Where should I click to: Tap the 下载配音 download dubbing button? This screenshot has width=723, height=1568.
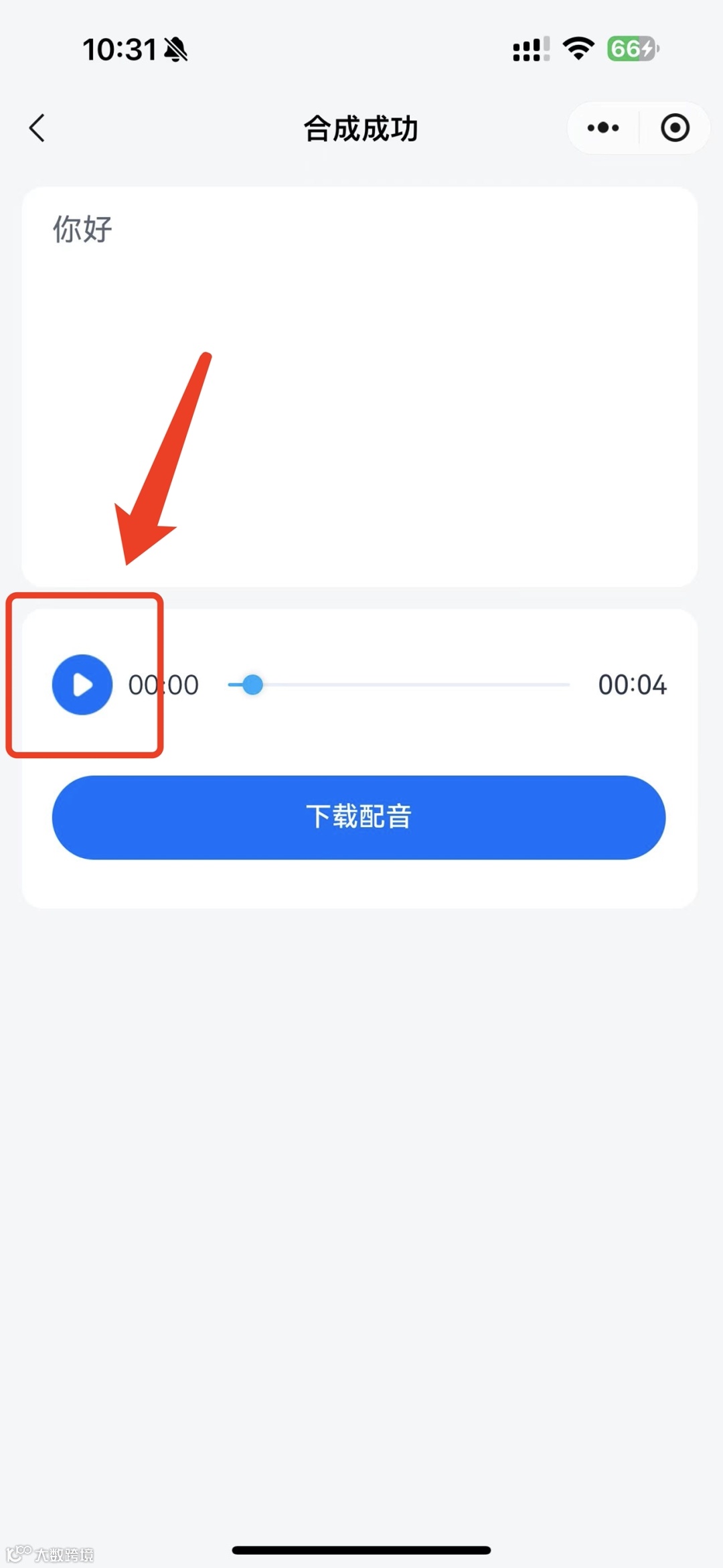(361, 816)
